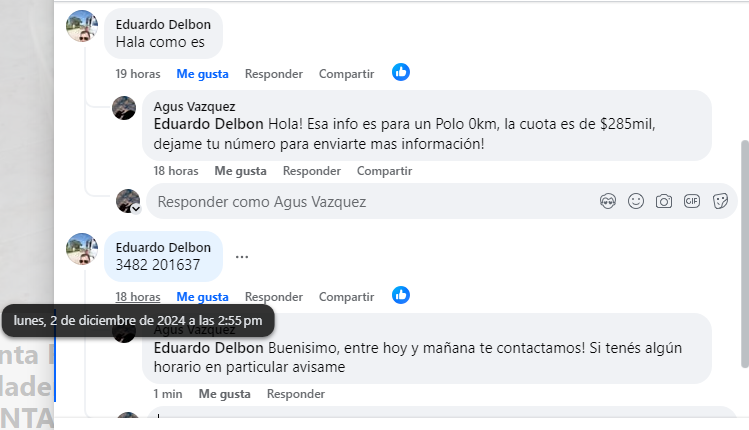Like the comment "3482 201637"

pyautogui.click(x=202, y=296)
